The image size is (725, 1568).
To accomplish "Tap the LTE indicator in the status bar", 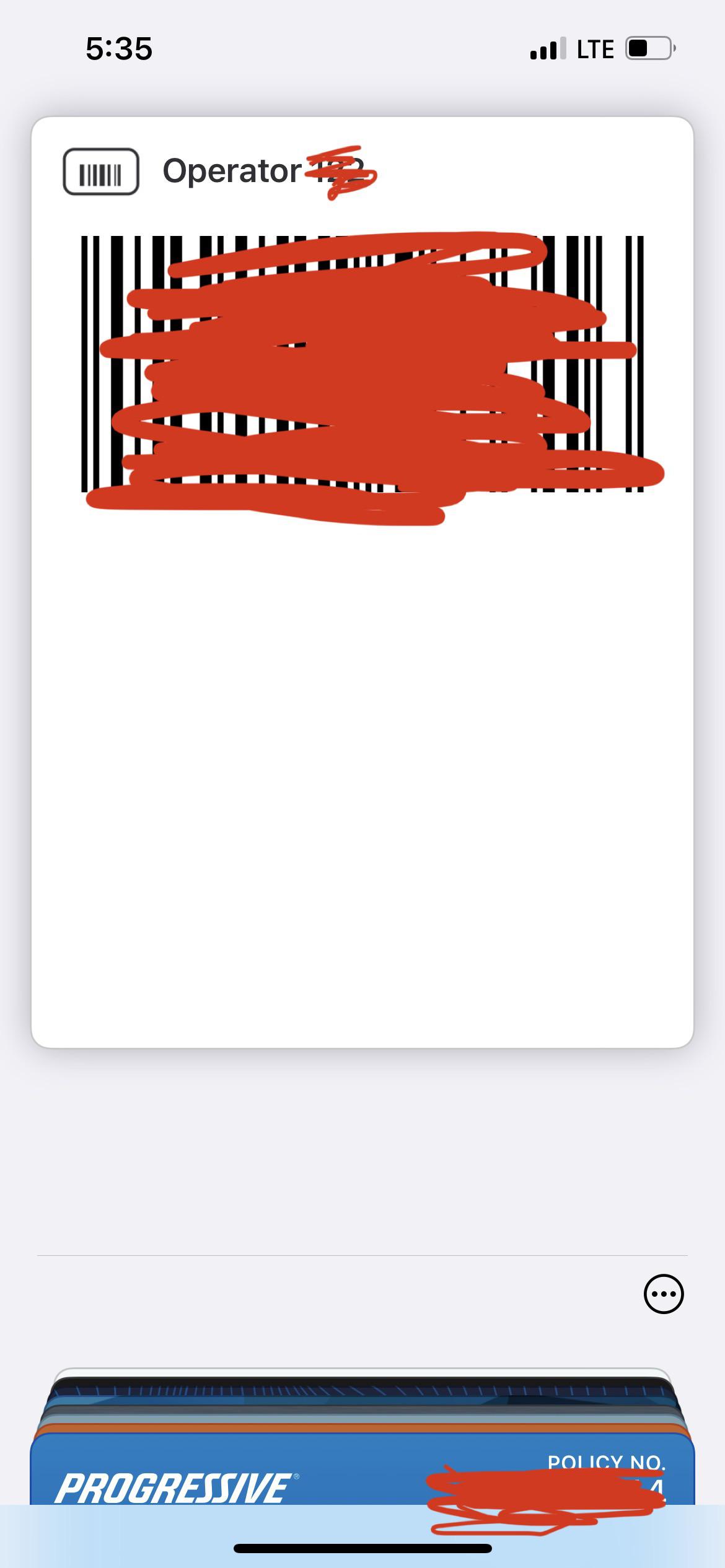I will (x=594, y=48).
